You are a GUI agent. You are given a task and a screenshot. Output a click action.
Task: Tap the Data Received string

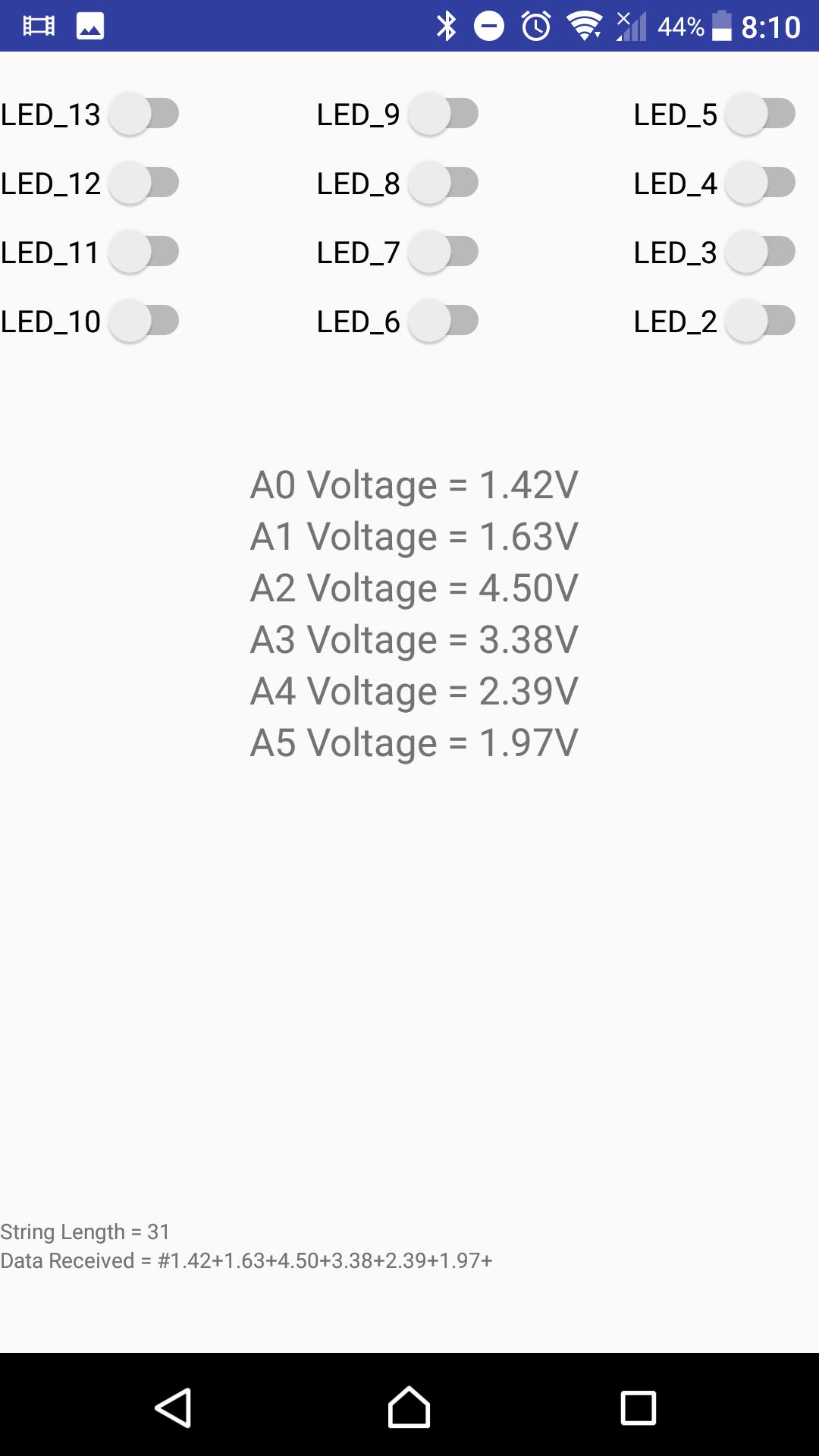[246, 1260]
